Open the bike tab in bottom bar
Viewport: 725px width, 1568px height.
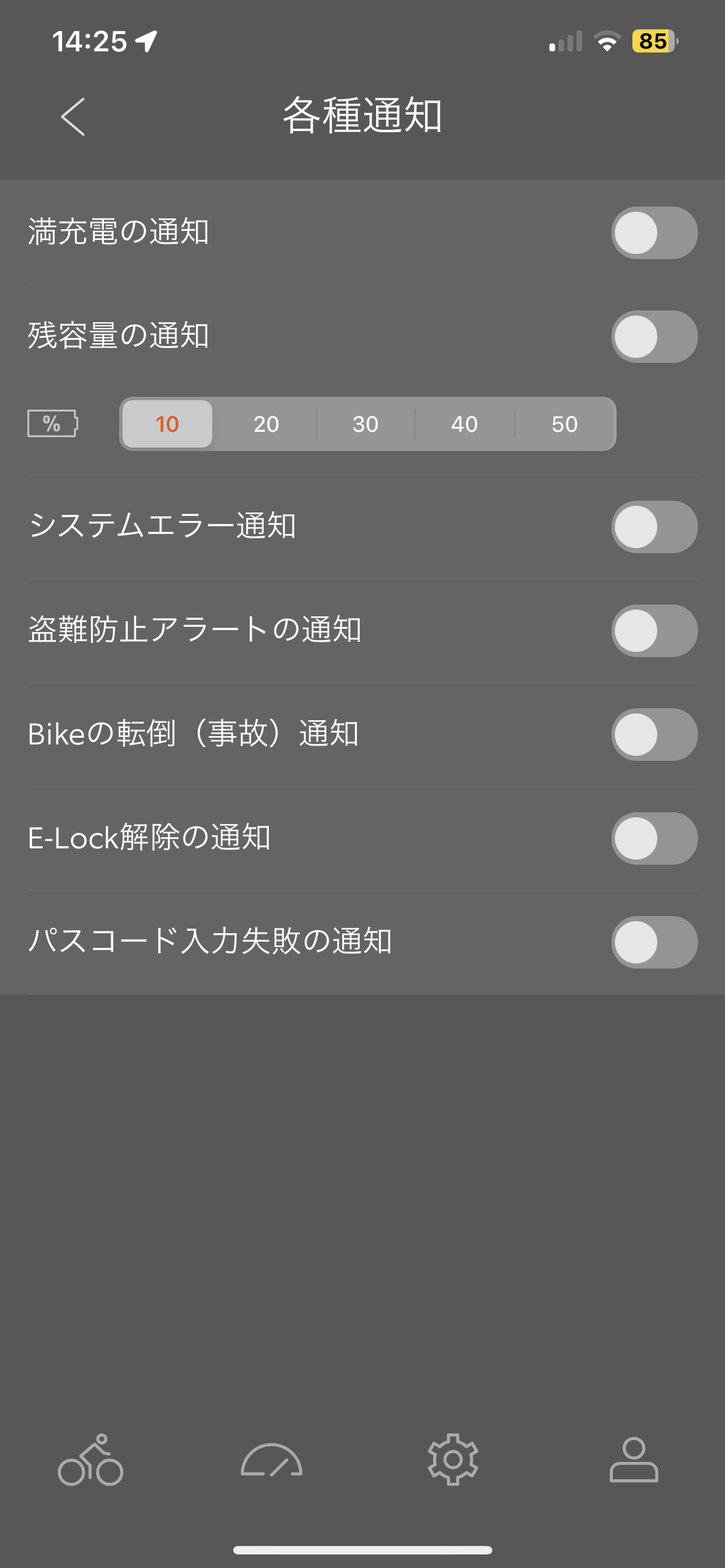click(x=91, y=1460)
